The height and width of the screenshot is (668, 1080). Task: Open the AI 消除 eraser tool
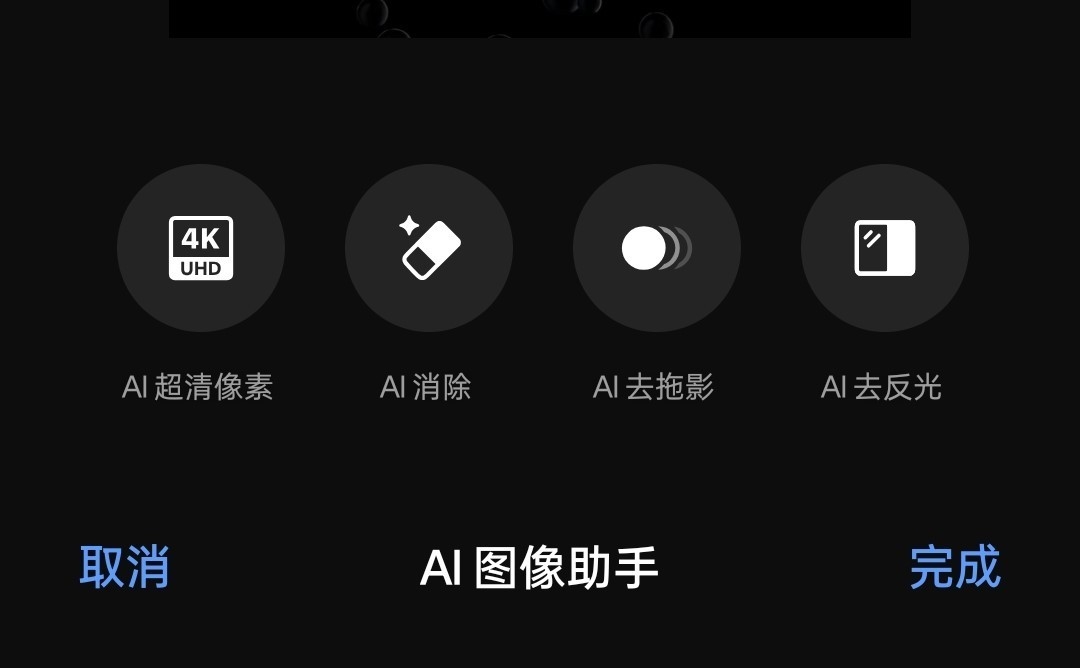(x=429, y=248)
